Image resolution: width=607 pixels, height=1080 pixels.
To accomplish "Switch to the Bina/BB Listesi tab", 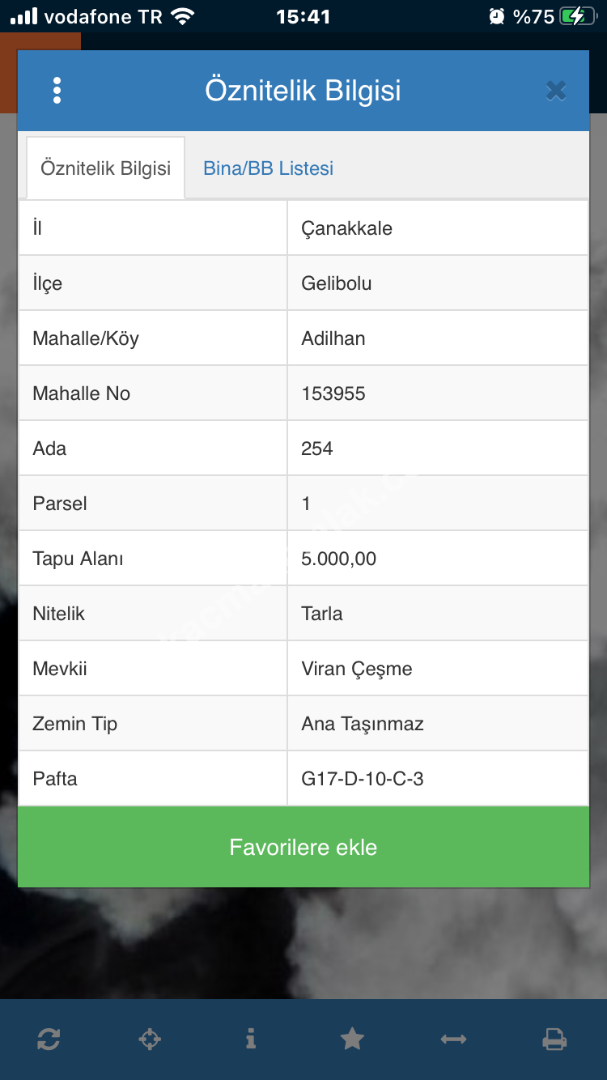I will click(x=268, y=168).
